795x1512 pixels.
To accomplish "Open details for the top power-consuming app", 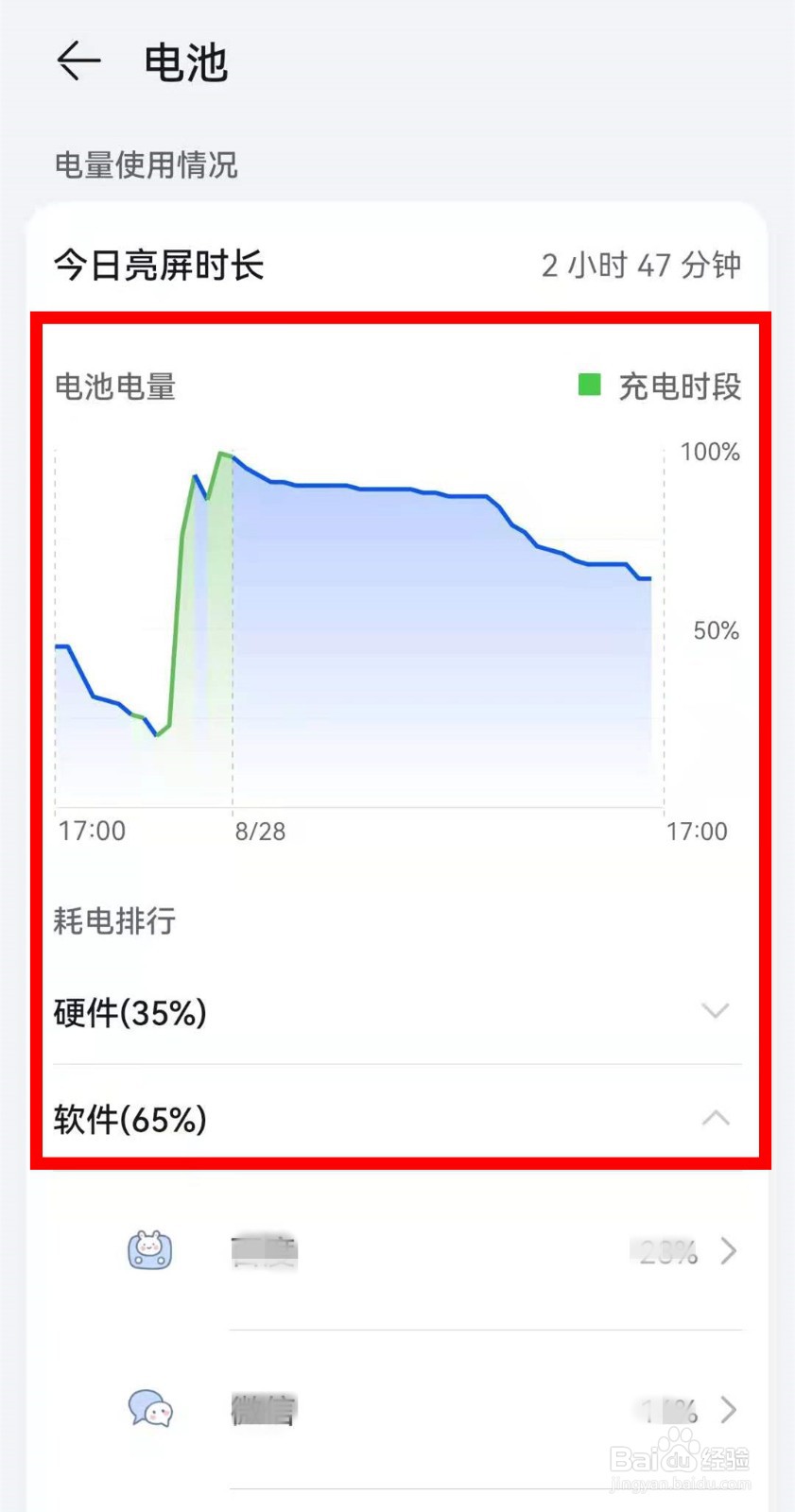I will [x=425, y=1251].
